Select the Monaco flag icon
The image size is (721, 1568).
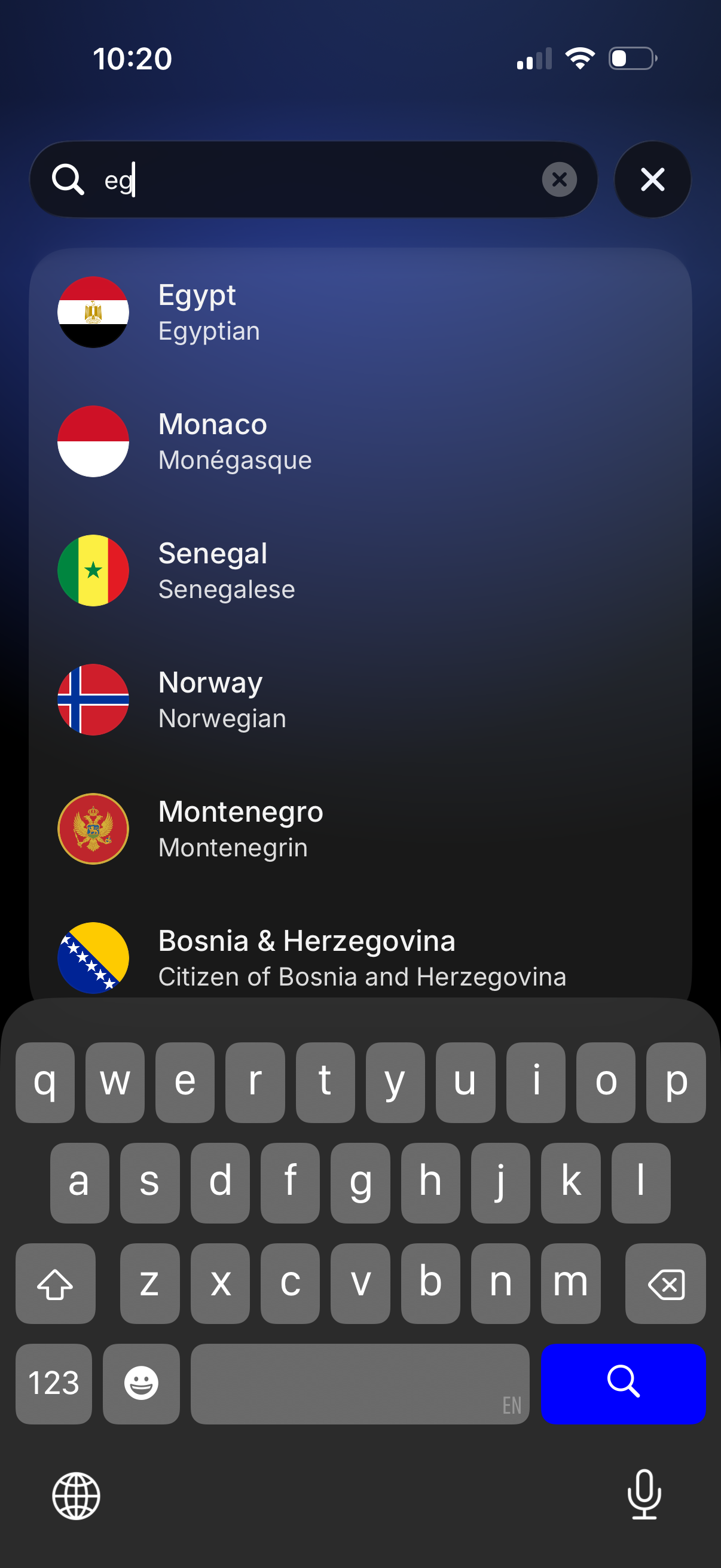click(93, 441)
